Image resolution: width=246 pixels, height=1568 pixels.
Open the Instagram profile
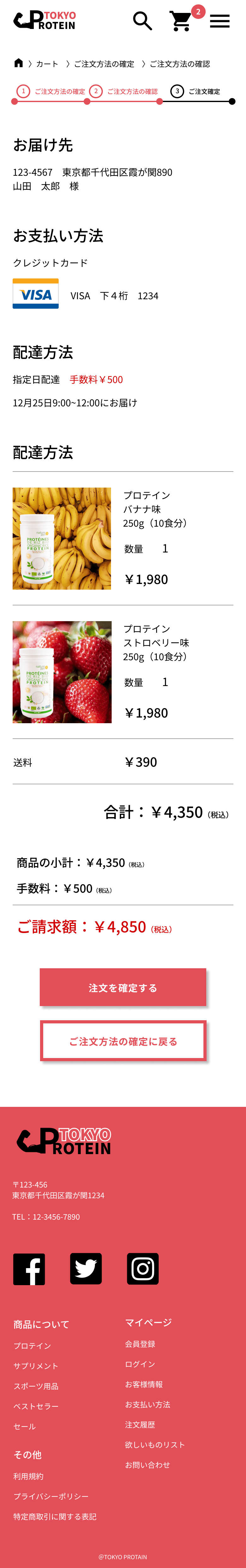143,1269
